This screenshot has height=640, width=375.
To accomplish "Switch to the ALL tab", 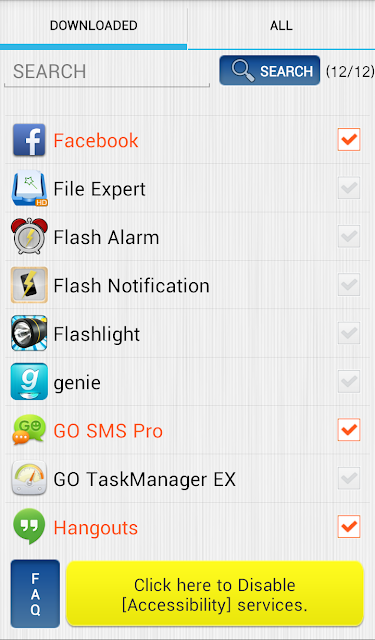I will pos(281,25).
